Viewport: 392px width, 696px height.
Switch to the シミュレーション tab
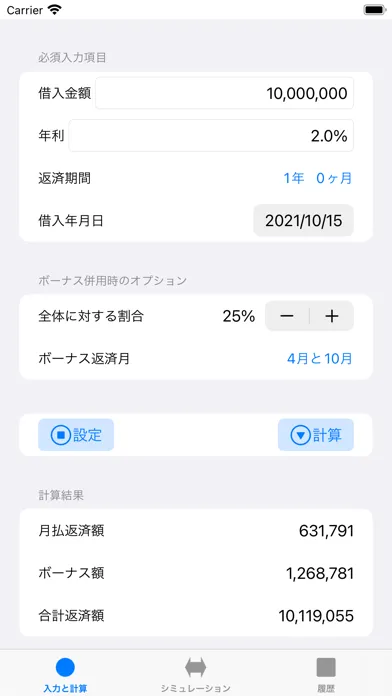pyautogui.click(x=196, y=675)
